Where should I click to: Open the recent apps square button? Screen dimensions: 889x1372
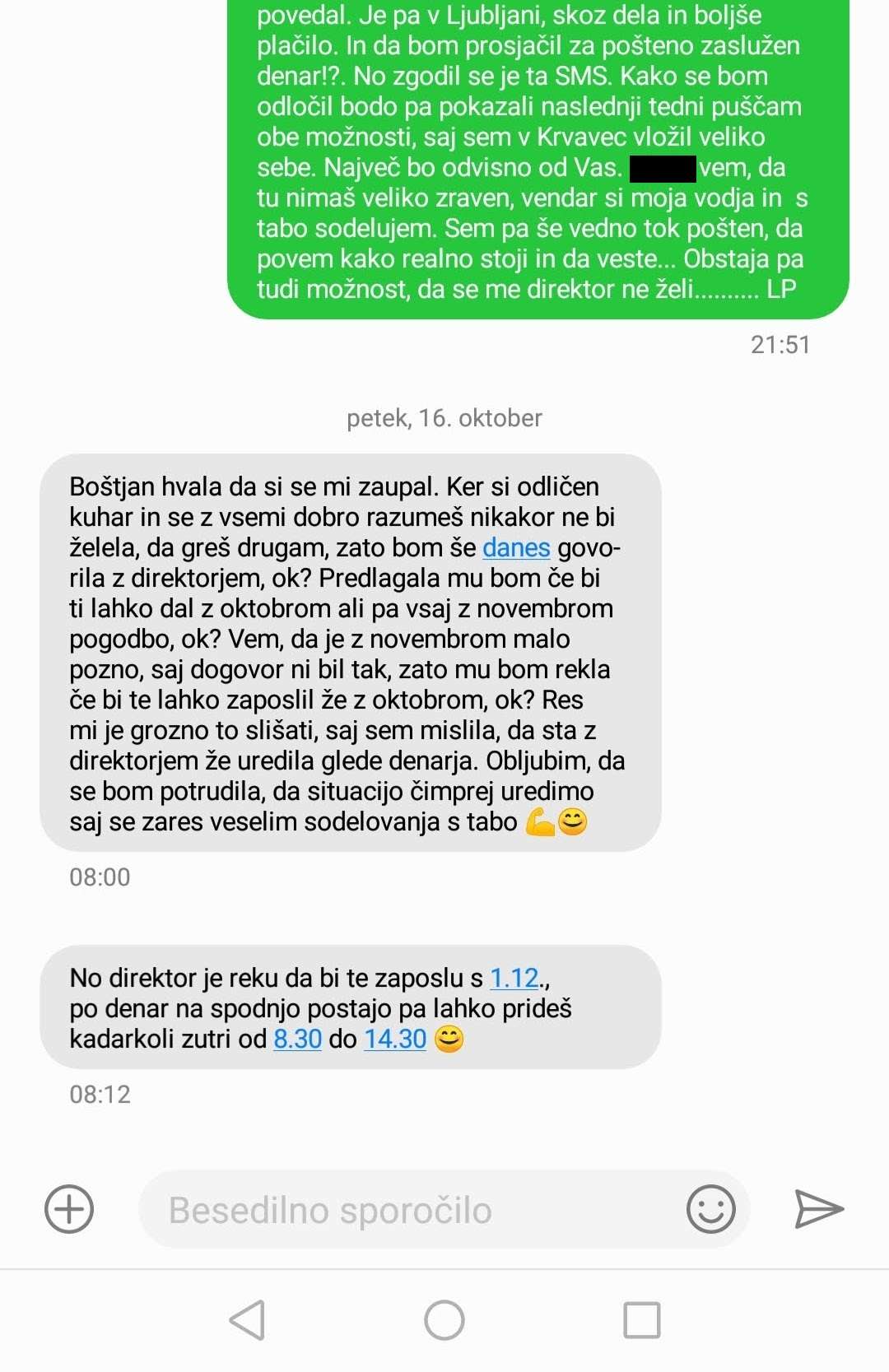(x=642, y=1320)
